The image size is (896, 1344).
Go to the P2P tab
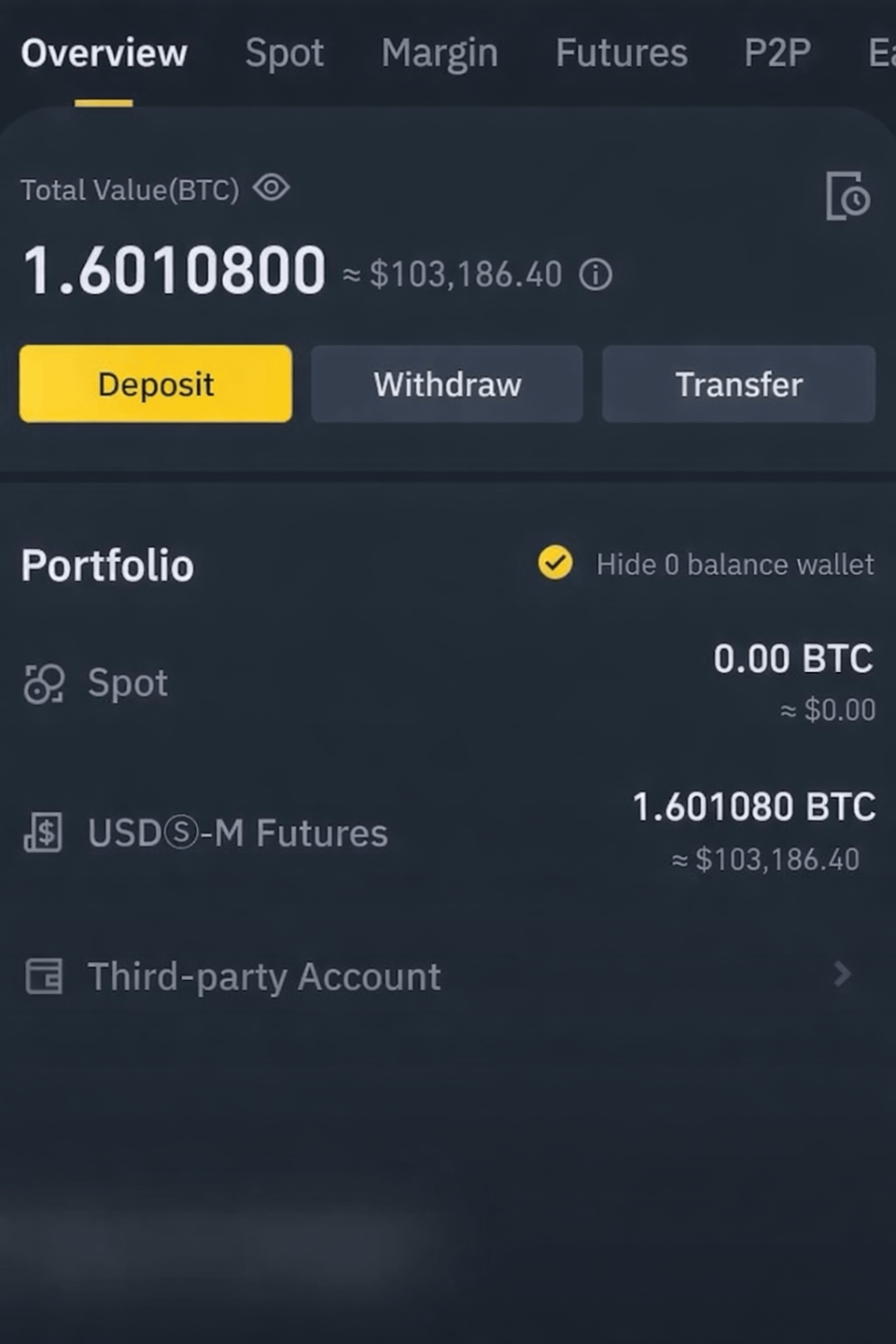pyautogui.click(x=777, y=53)
